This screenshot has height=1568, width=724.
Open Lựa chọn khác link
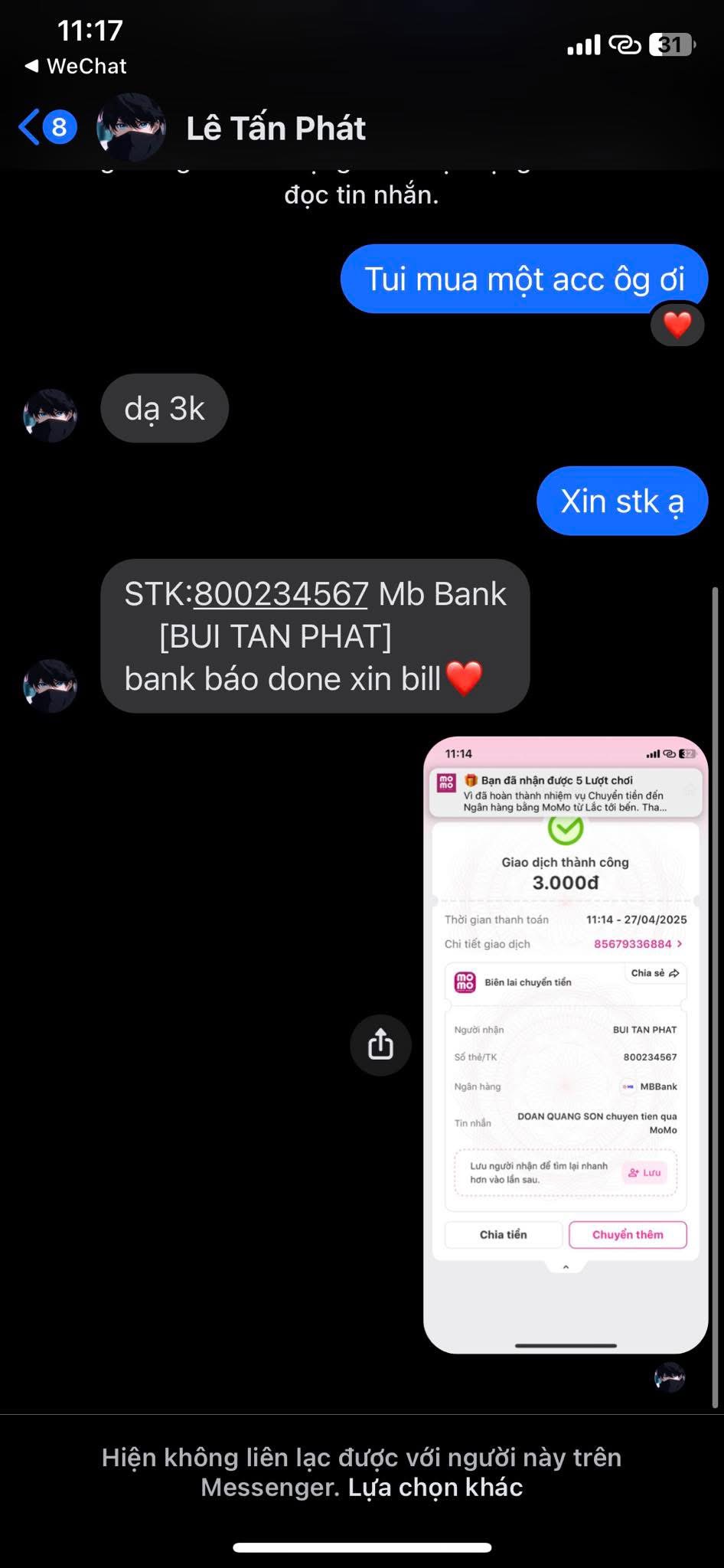(x=435, y=1487)
